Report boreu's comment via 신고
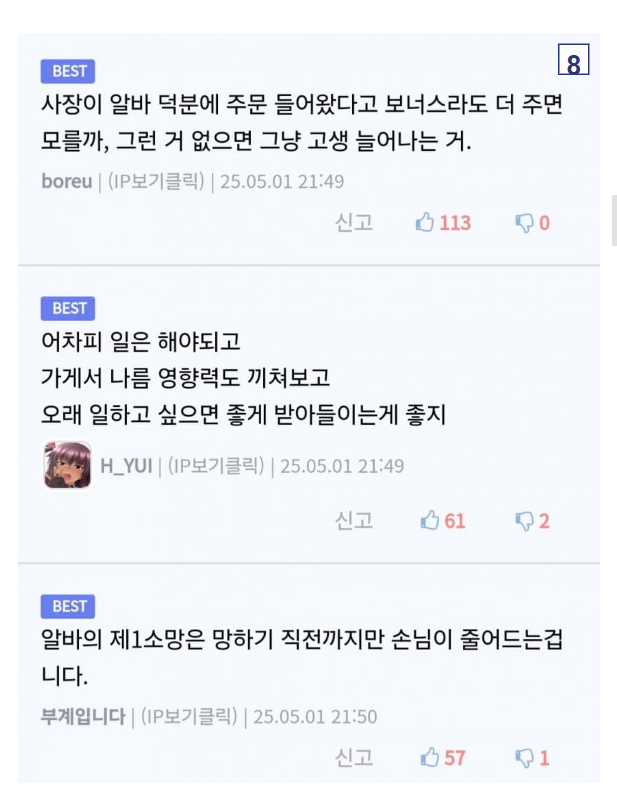The height and width of the screenshot is (807, 617). (x=354, y=222)
